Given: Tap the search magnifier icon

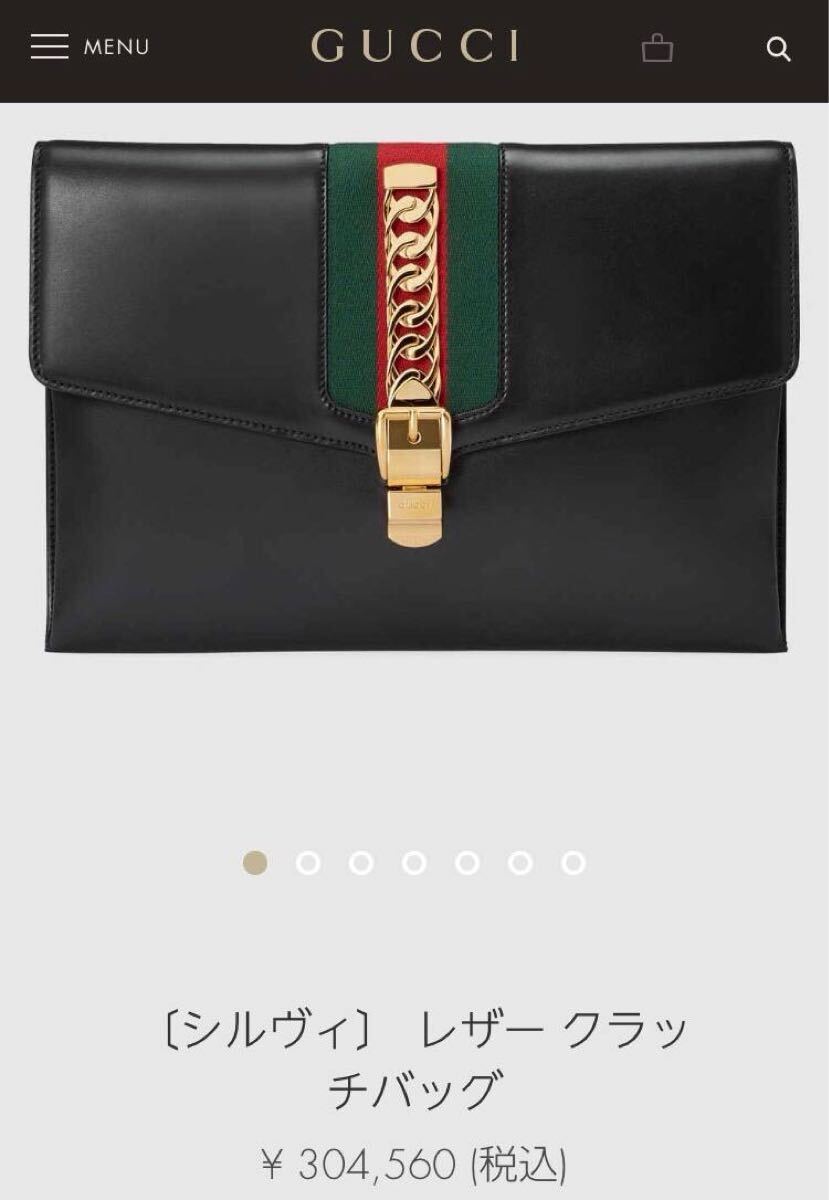Looking at the screenshot, I should pyautogui.click(x=778, y=49).
